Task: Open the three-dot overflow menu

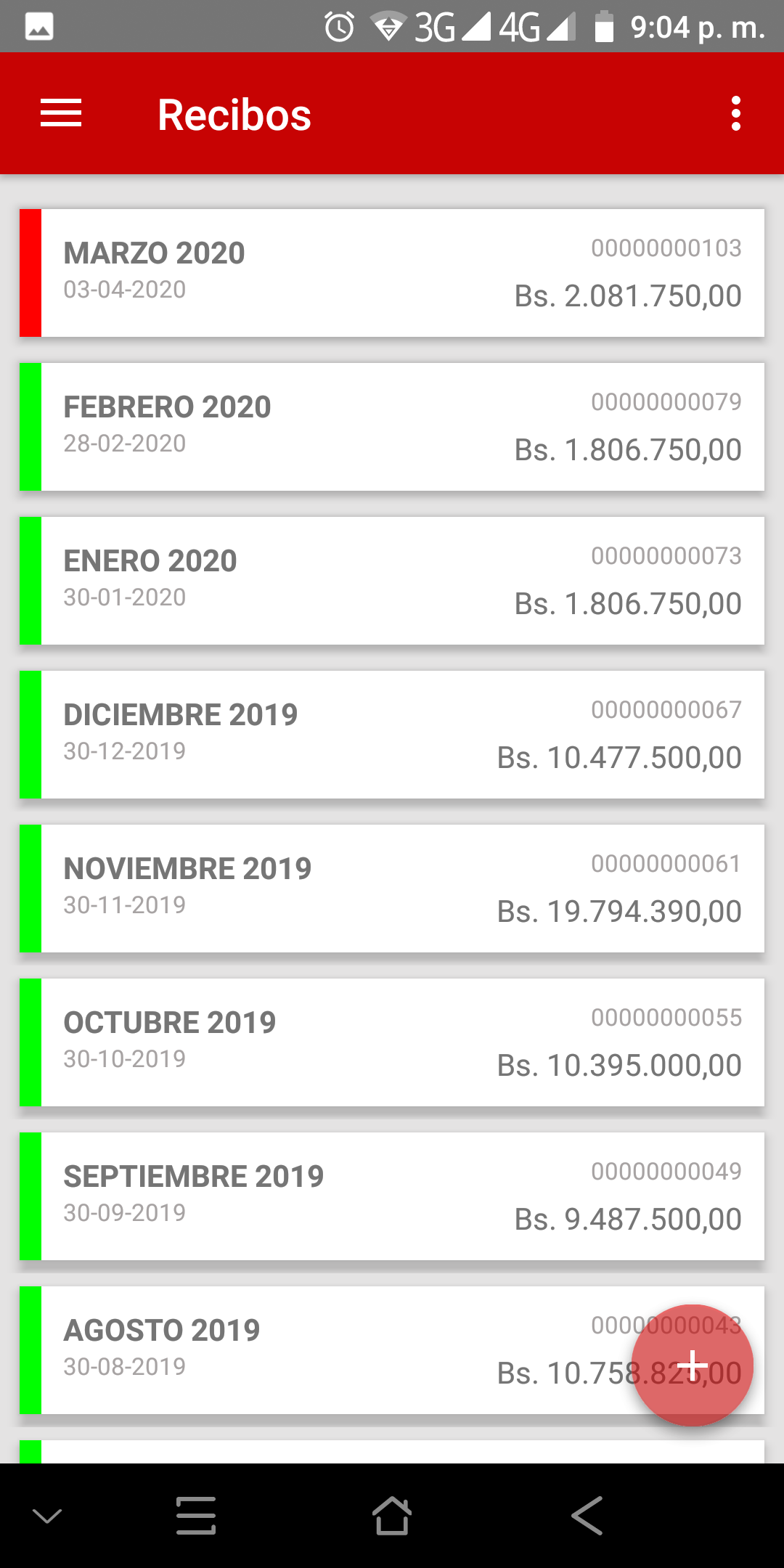Action: 736,114
